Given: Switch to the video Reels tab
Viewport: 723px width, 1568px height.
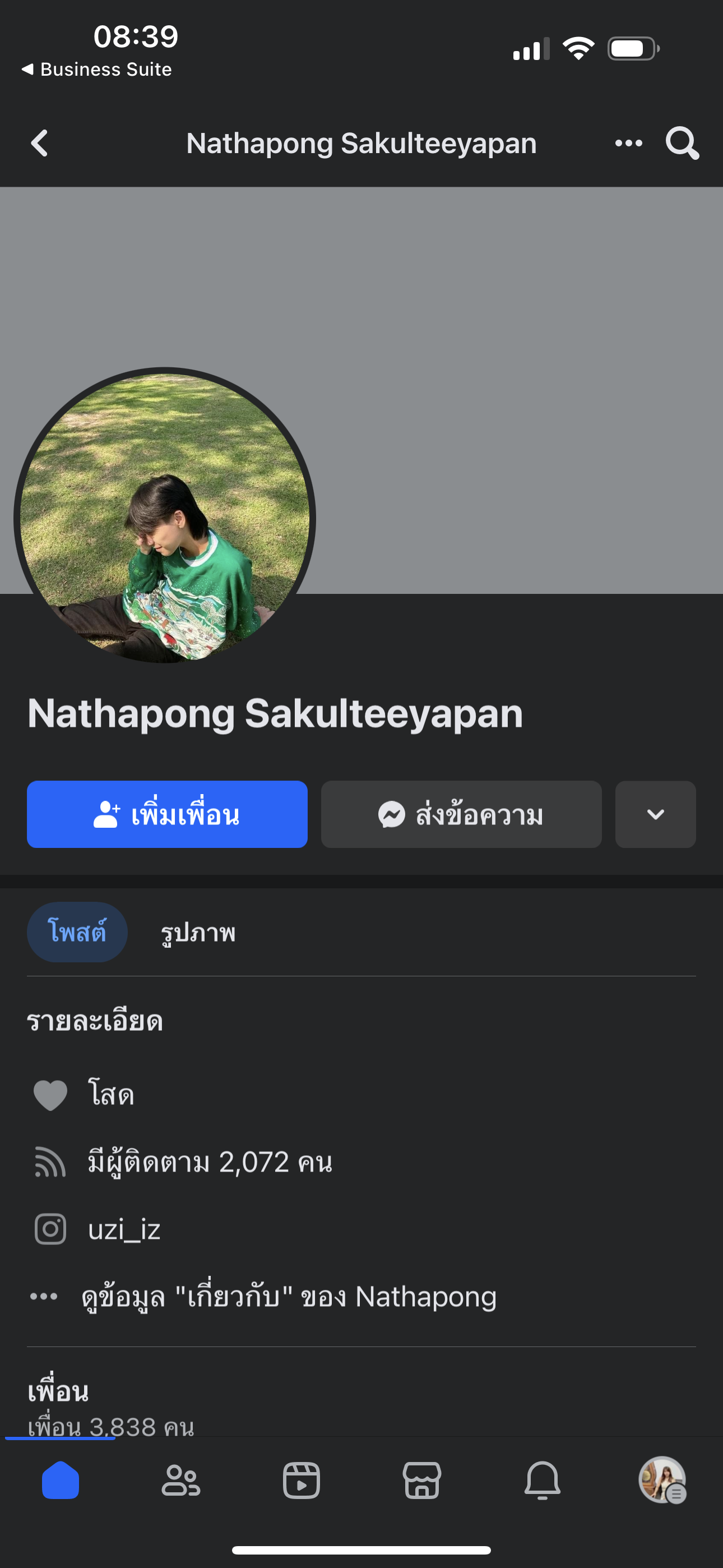Looking at the screenshot, I should click(302, 1480).
